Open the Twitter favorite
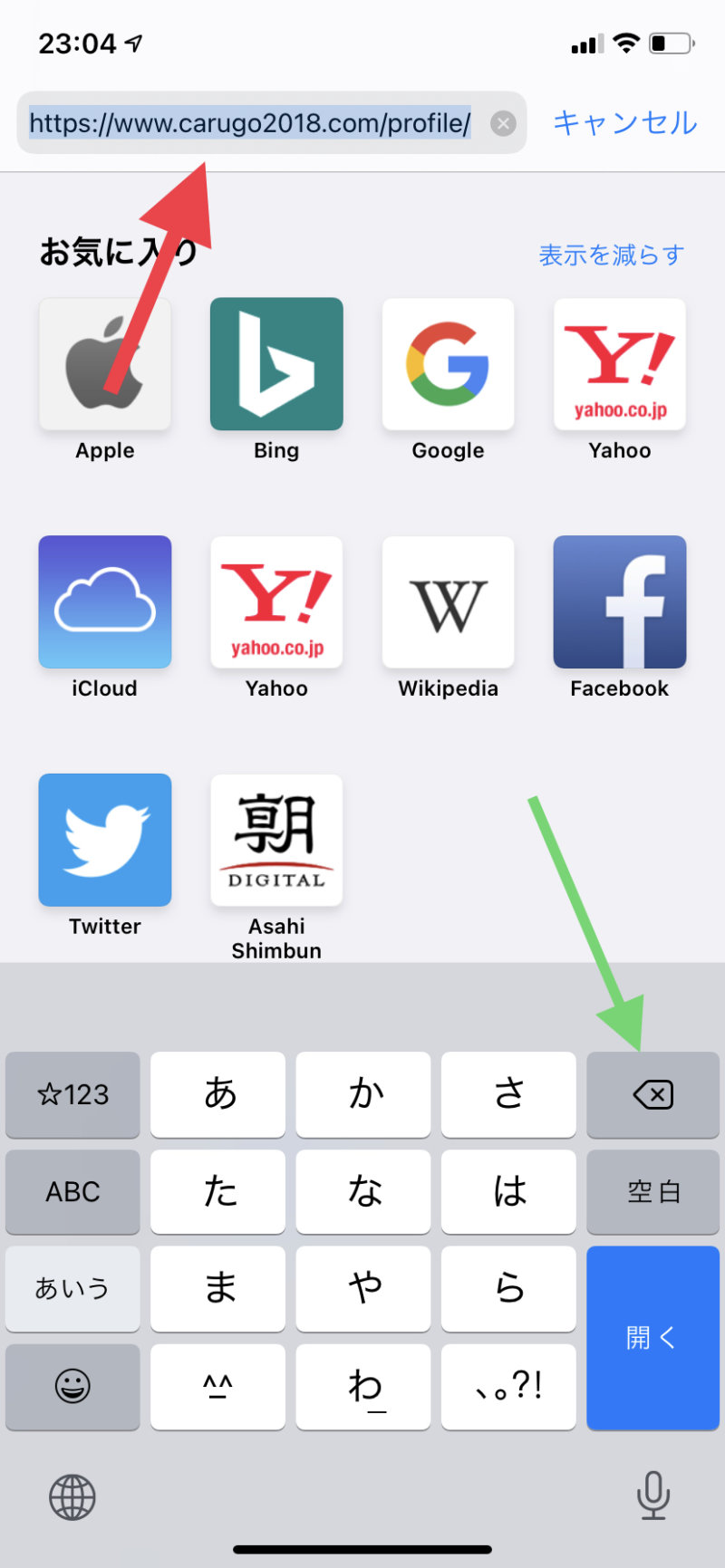 [105, 840]
